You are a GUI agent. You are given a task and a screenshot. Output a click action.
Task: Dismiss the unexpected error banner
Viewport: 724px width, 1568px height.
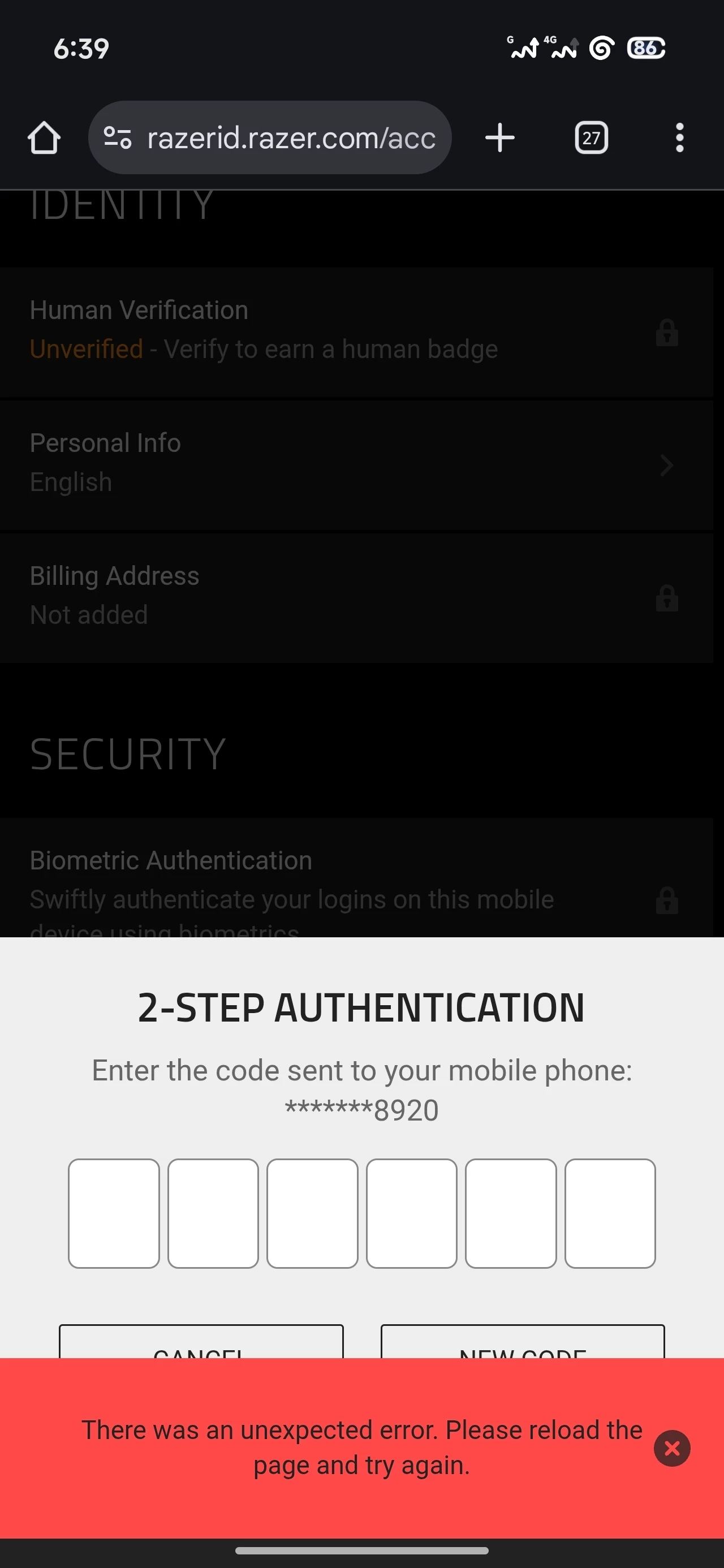[x=671, y=1448]
